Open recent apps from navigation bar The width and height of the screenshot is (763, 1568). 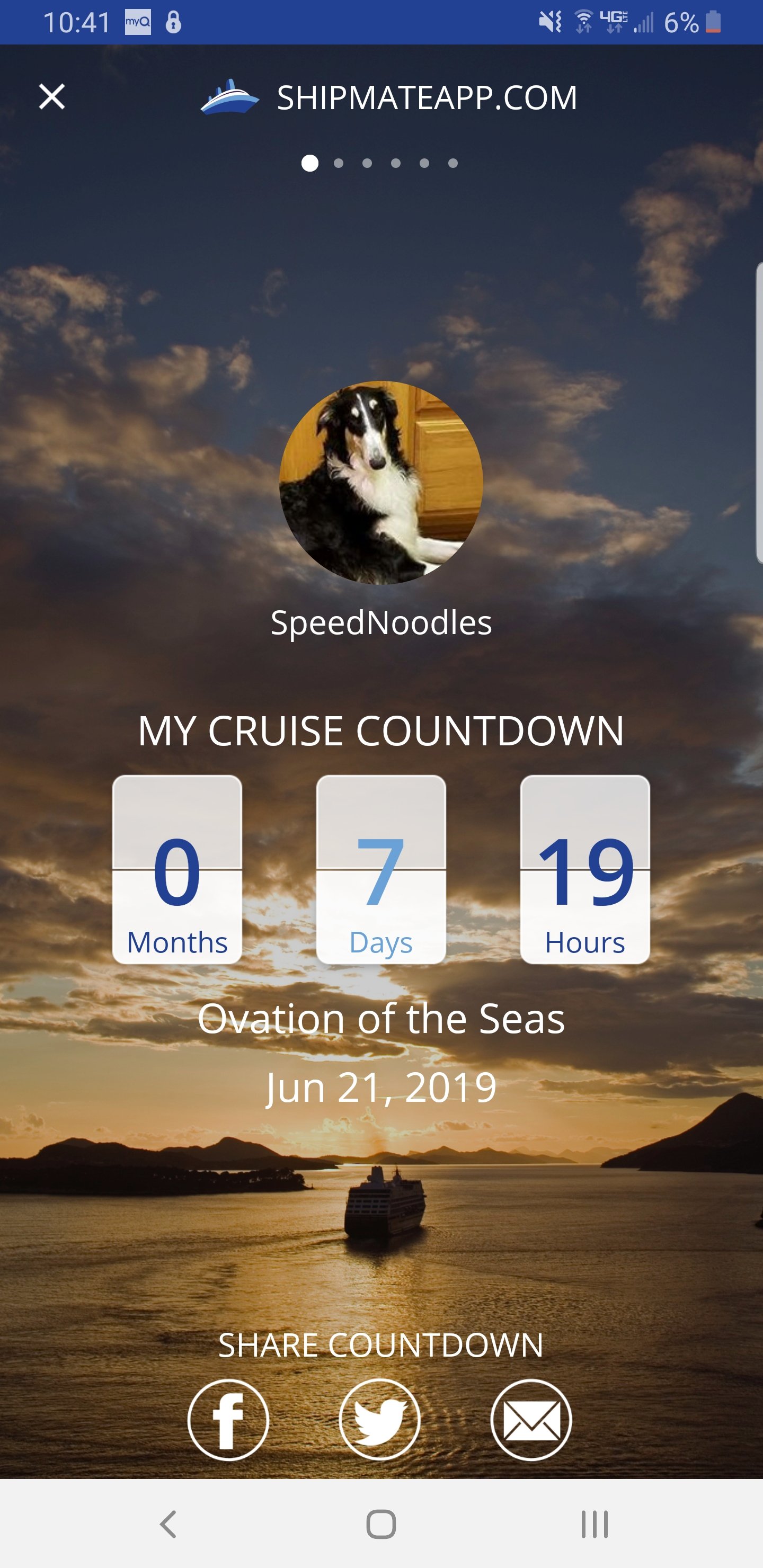595,1524
